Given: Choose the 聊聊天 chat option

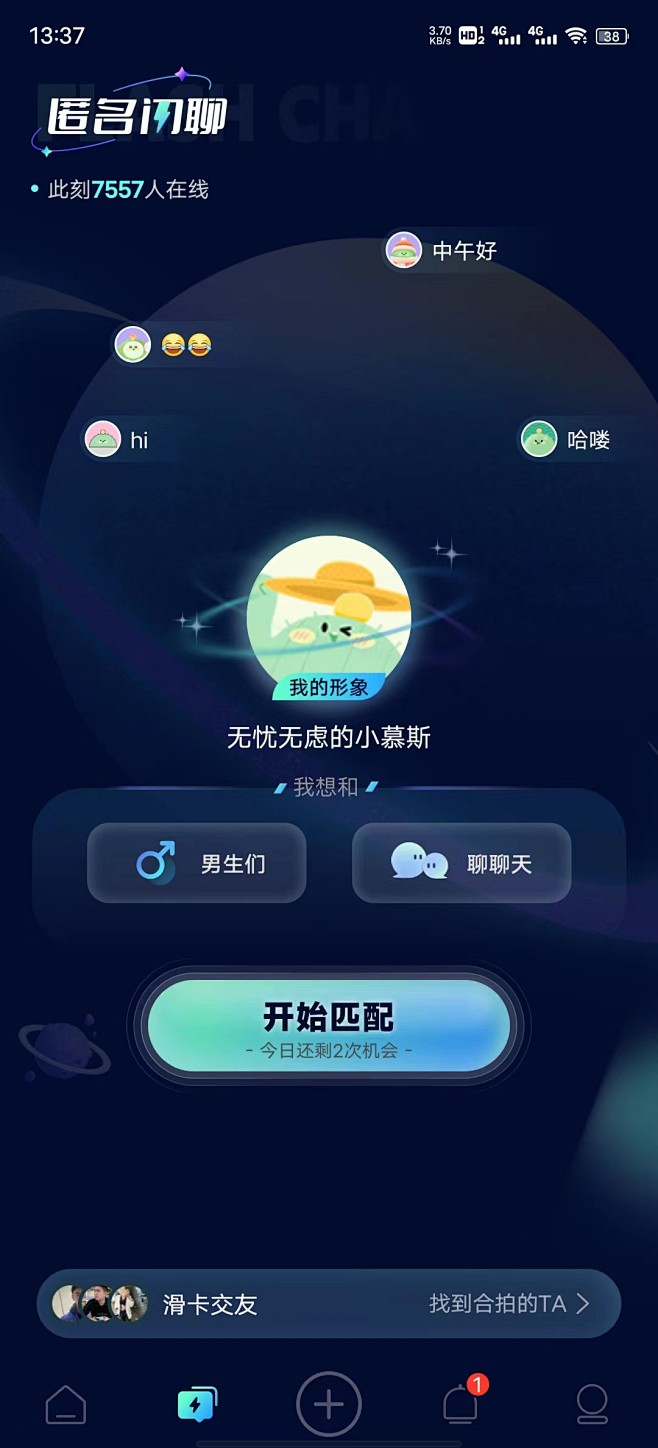Looking at the screenshot, I should click(x=461, y=862).
